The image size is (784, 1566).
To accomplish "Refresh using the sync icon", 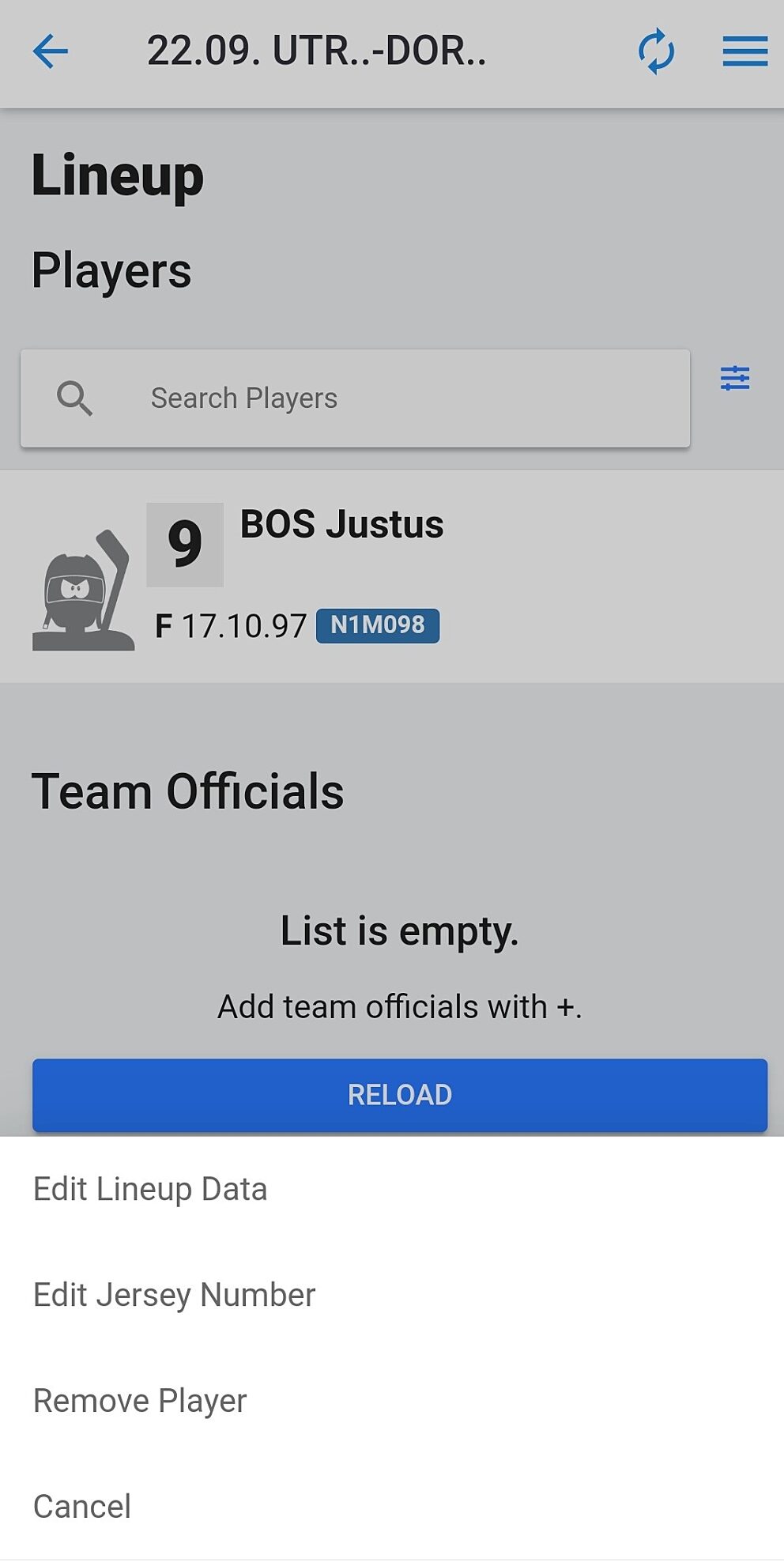I will coord(656,52).
